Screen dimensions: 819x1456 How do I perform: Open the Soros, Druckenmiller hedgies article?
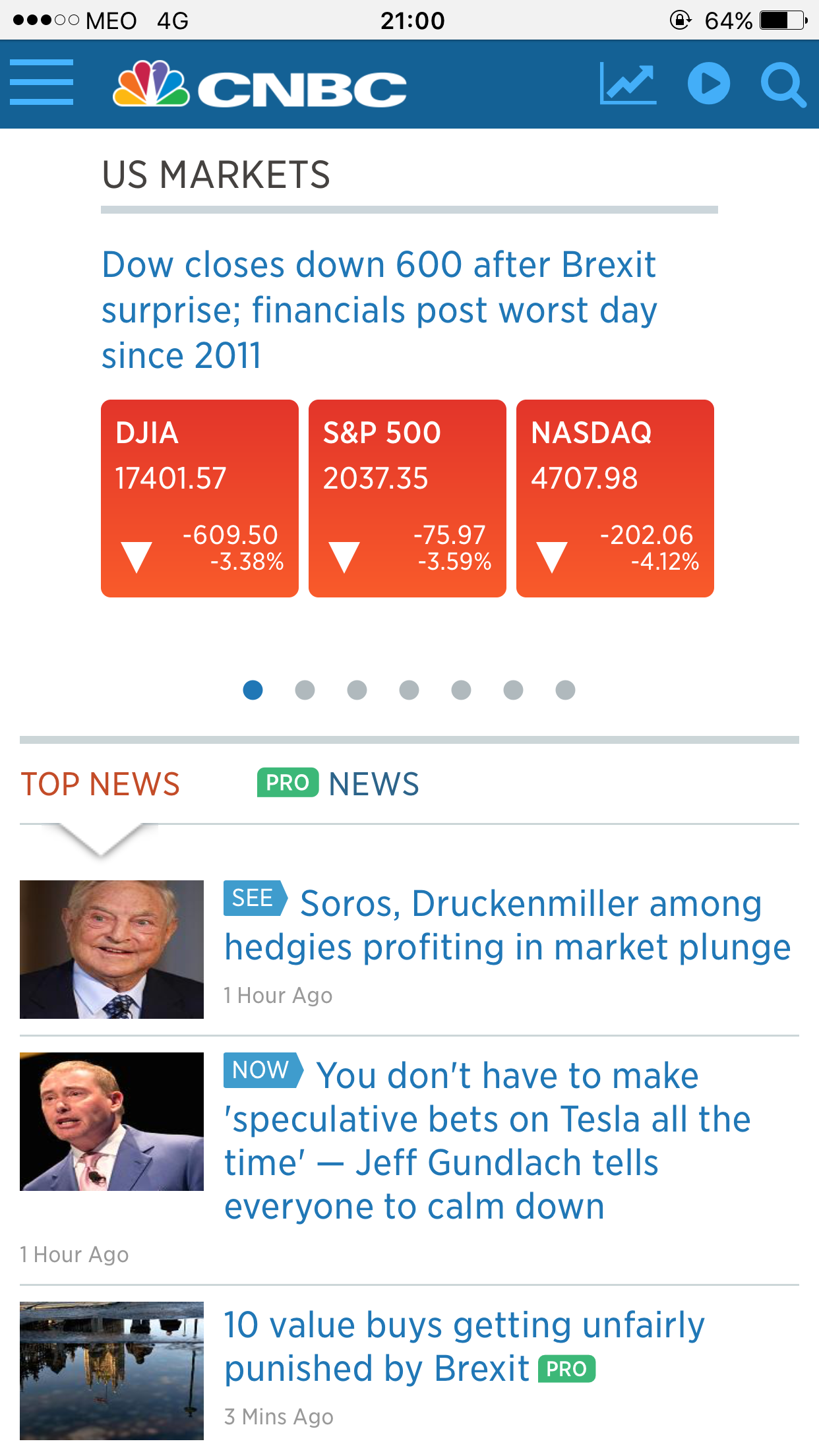(508, 925)
